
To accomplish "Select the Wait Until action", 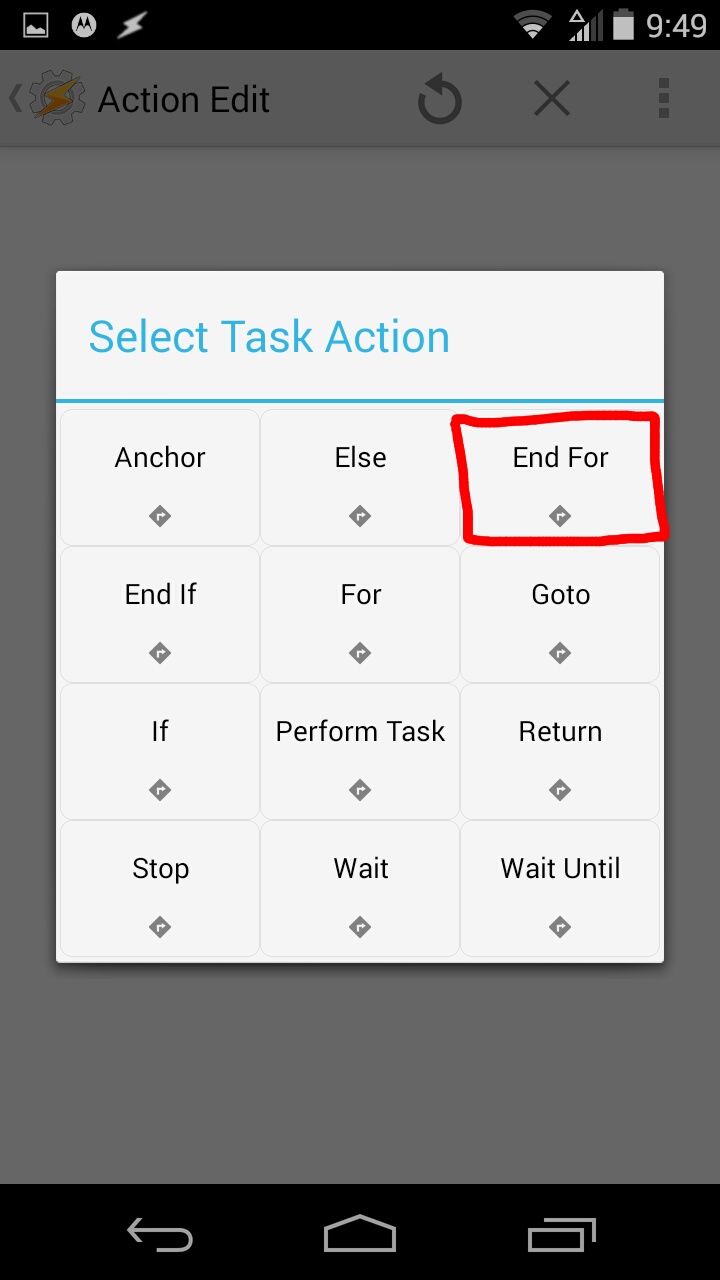I will (x=560, y=889).
